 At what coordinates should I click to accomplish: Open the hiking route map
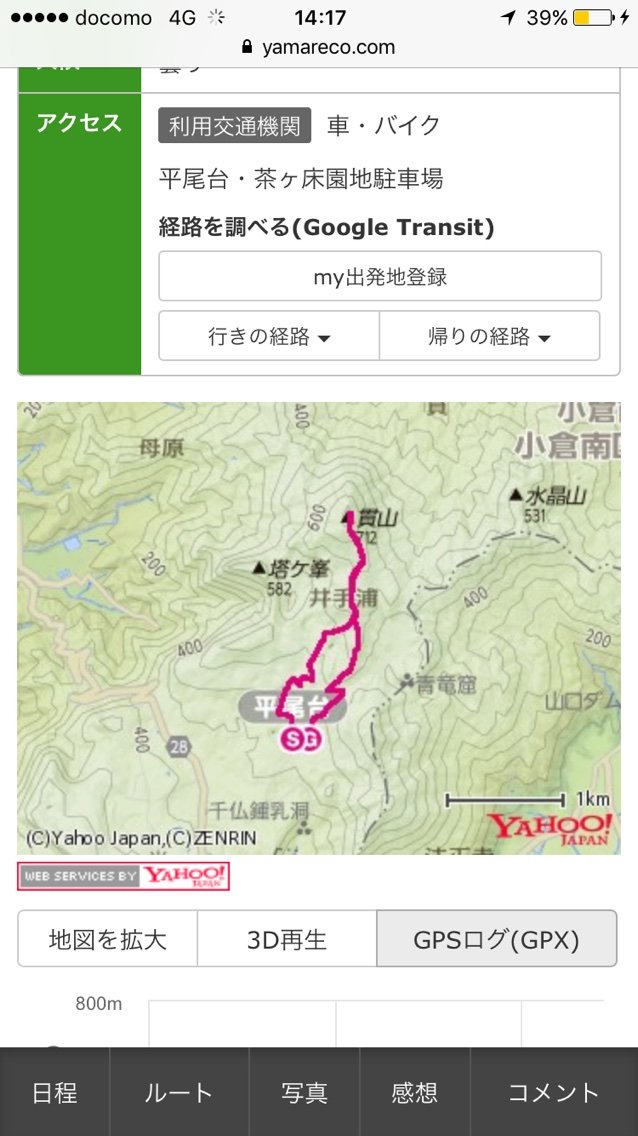pos(318,628)
